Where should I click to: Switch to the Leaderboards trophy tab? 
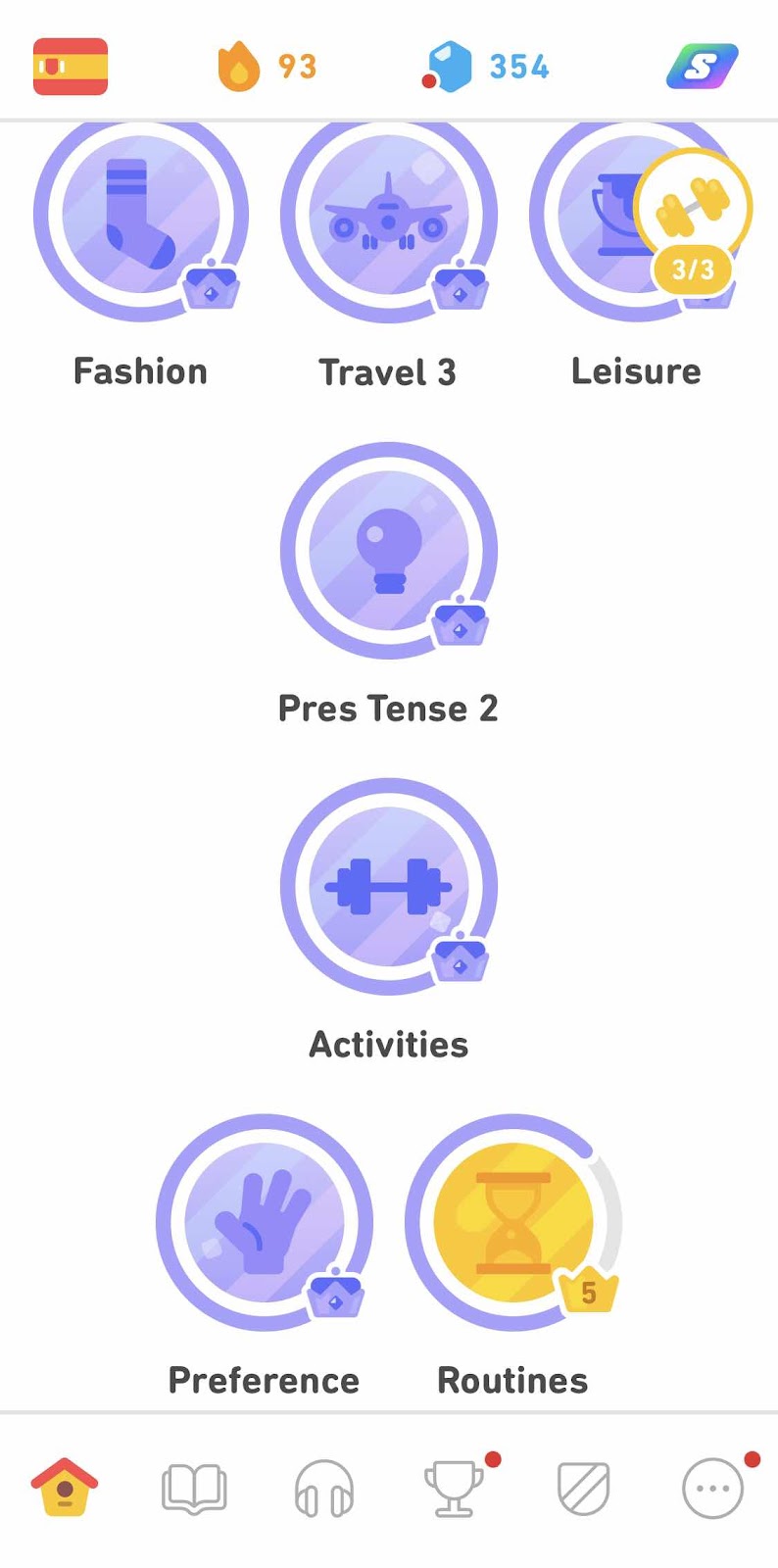454,1488
